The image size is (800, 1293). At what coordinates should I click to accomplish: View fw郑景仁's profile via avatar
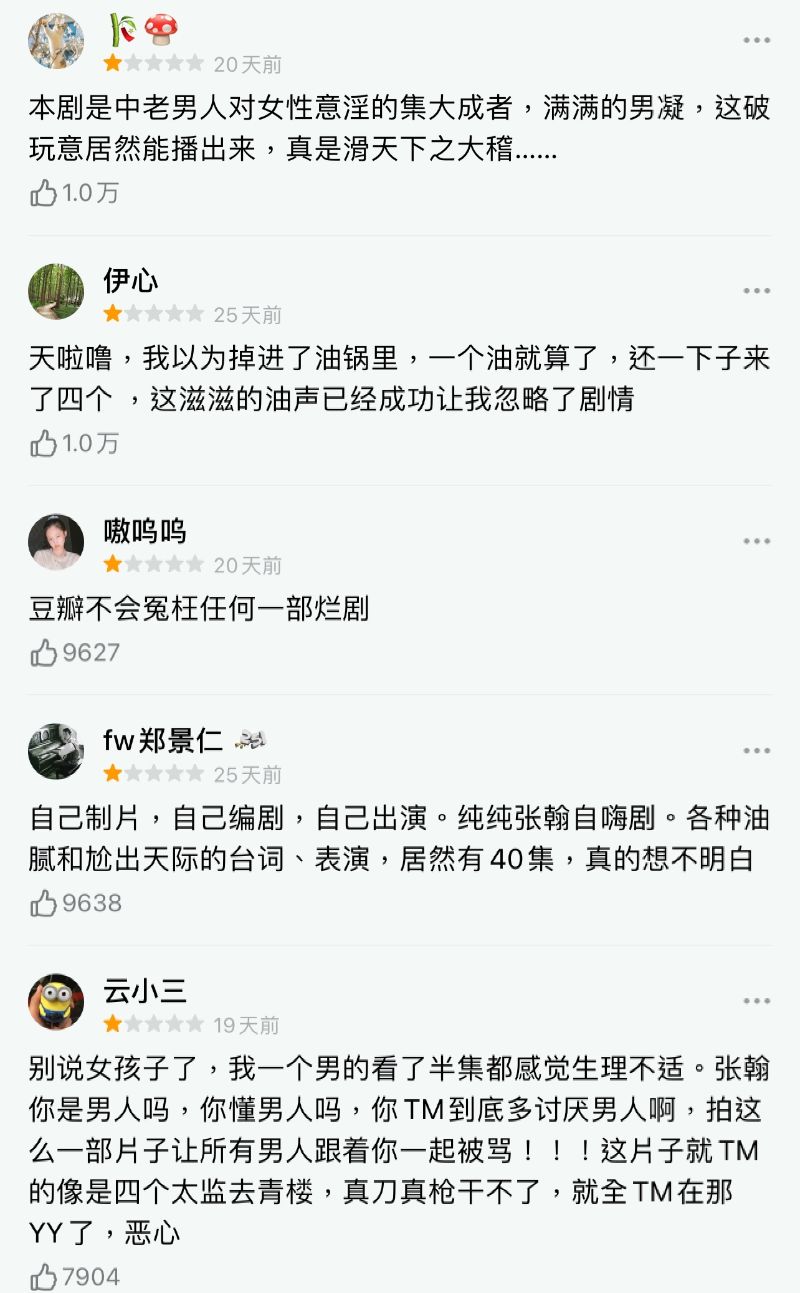click(x=56, y=751)
